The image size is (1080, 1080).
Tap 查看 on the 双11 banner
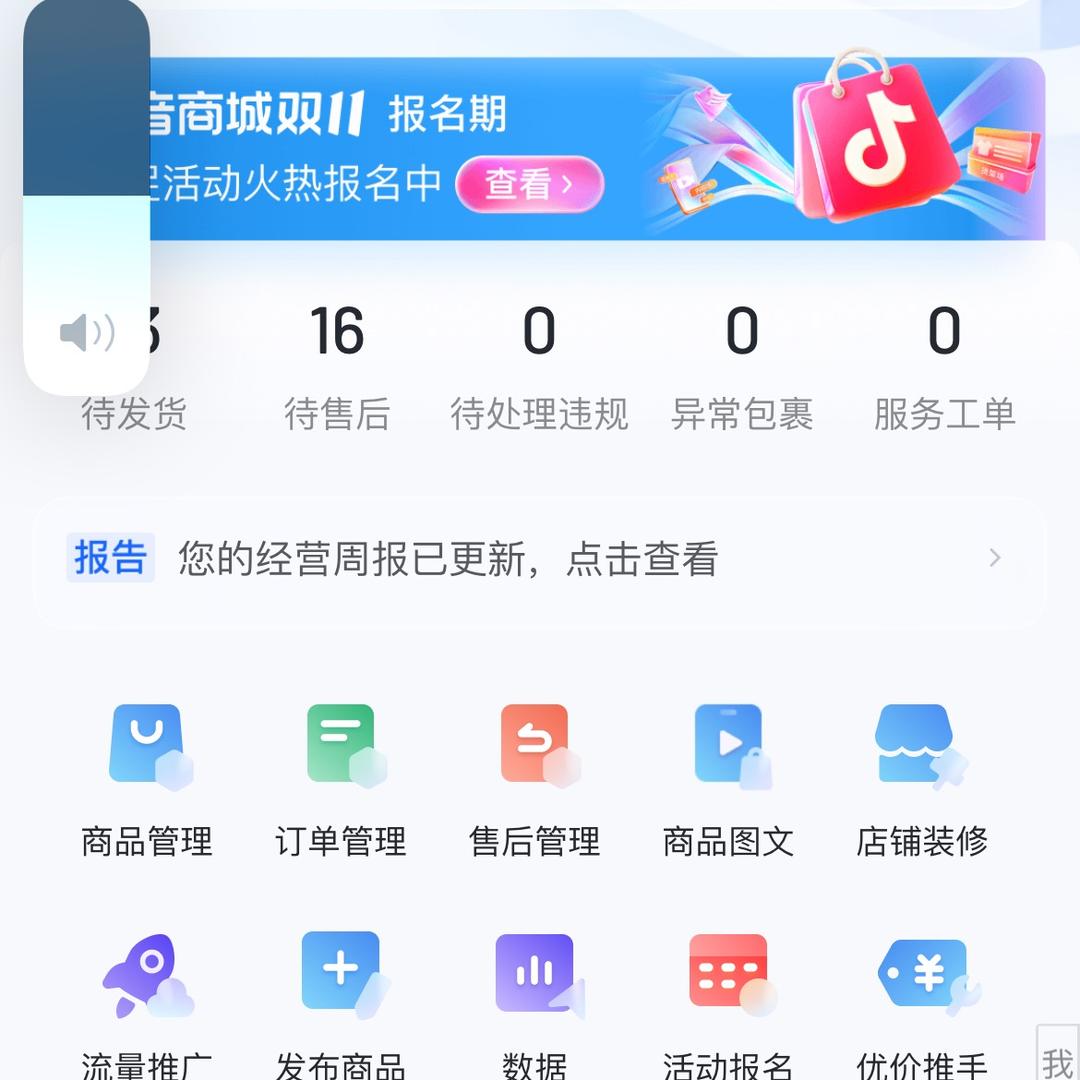point(529,184)
